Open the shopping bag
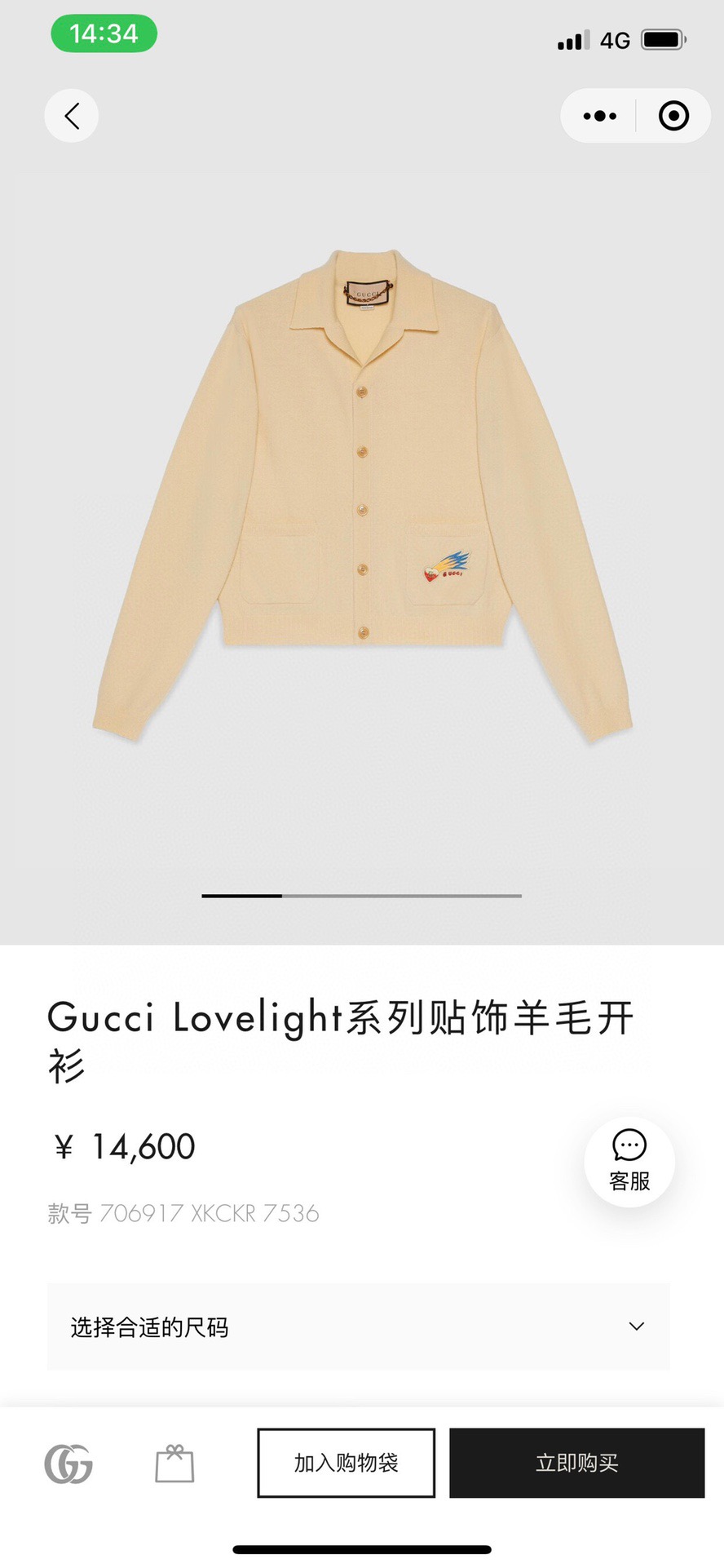Image resolution: width=724 pixels, height=1568 pixels. coord(174,1464)
